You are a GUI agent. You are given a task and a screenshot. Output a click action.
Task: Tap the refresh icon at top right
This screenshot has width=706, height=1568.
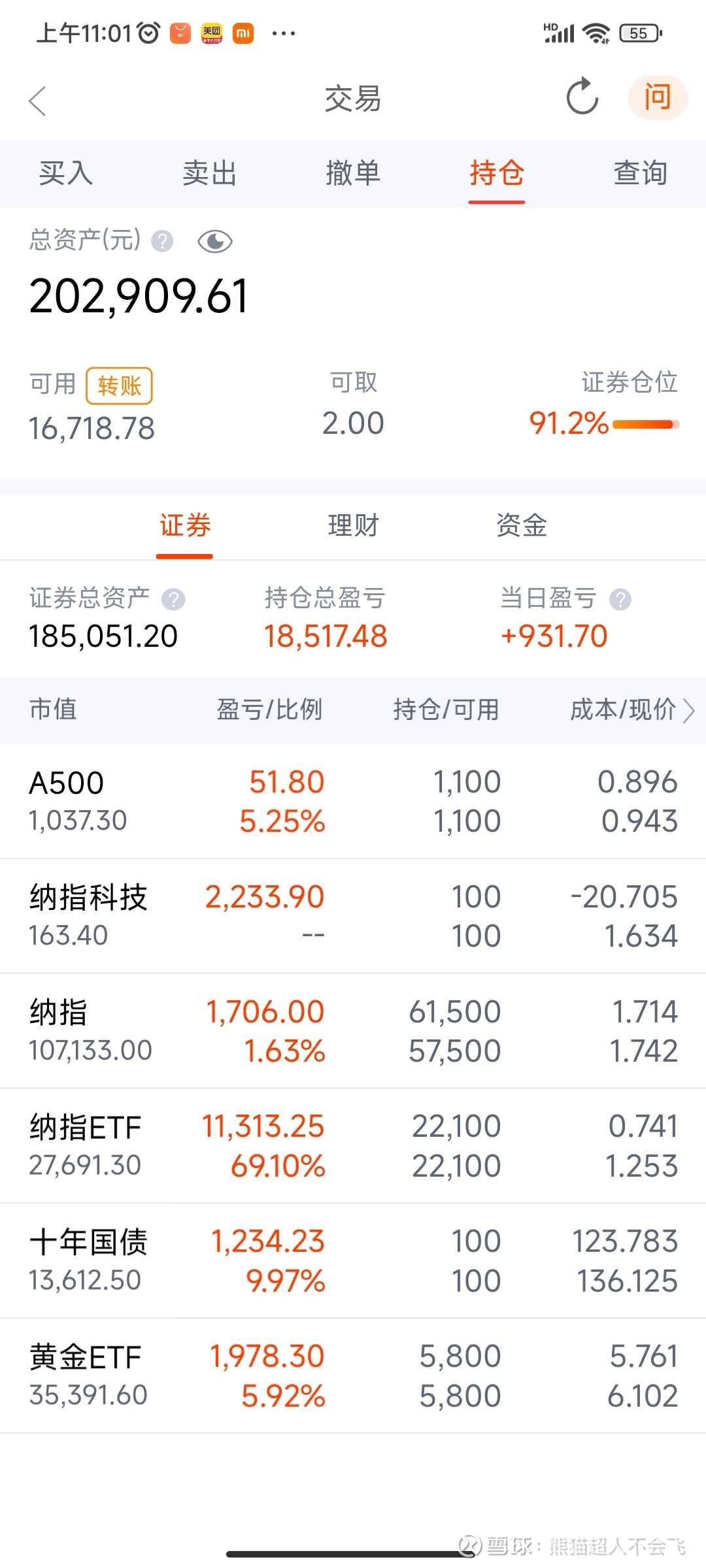click(x=580, y=97)
